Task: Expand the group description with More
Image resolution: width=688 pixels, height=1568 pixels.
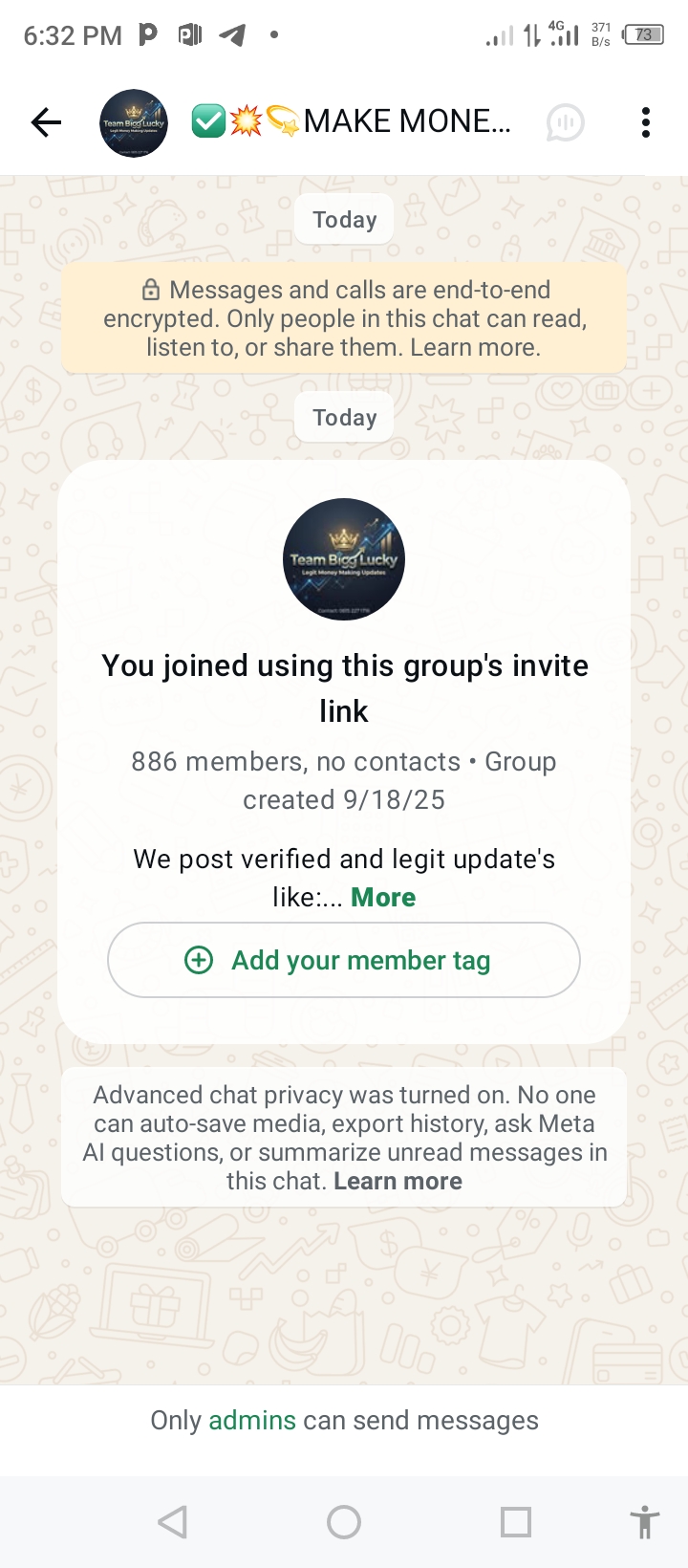Action: coord(383,898)
